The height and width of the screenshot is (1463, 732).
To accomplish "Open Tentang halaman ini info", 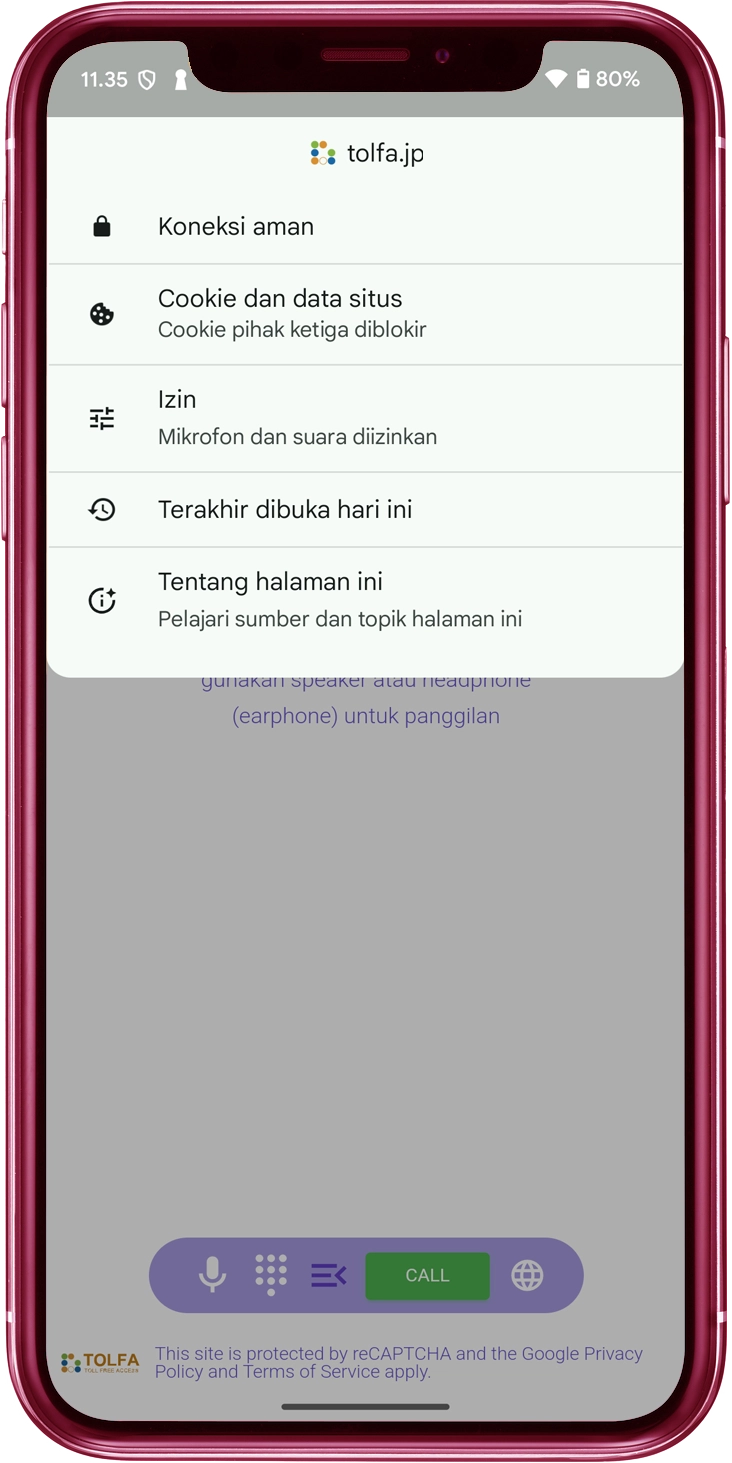I will (365, 599).
